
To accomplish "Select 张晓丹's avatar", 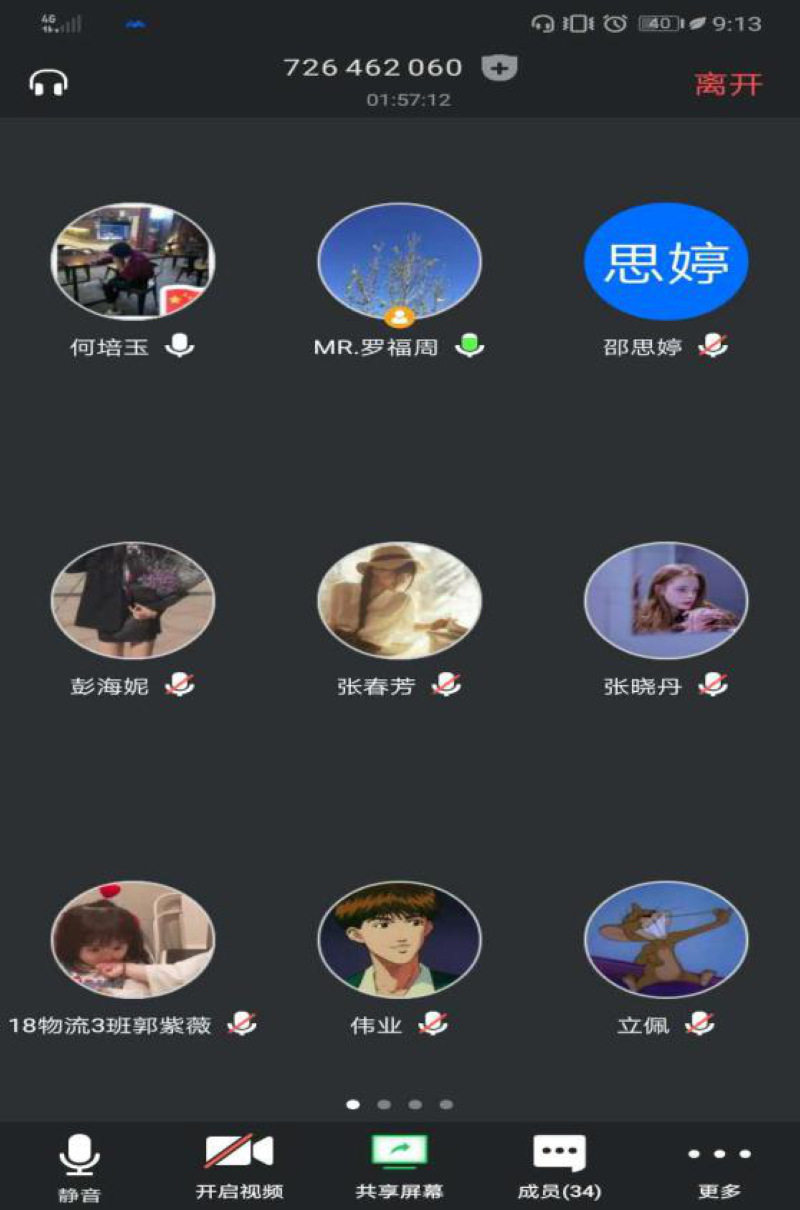I will pyautogui.click(x=666, y=600).
